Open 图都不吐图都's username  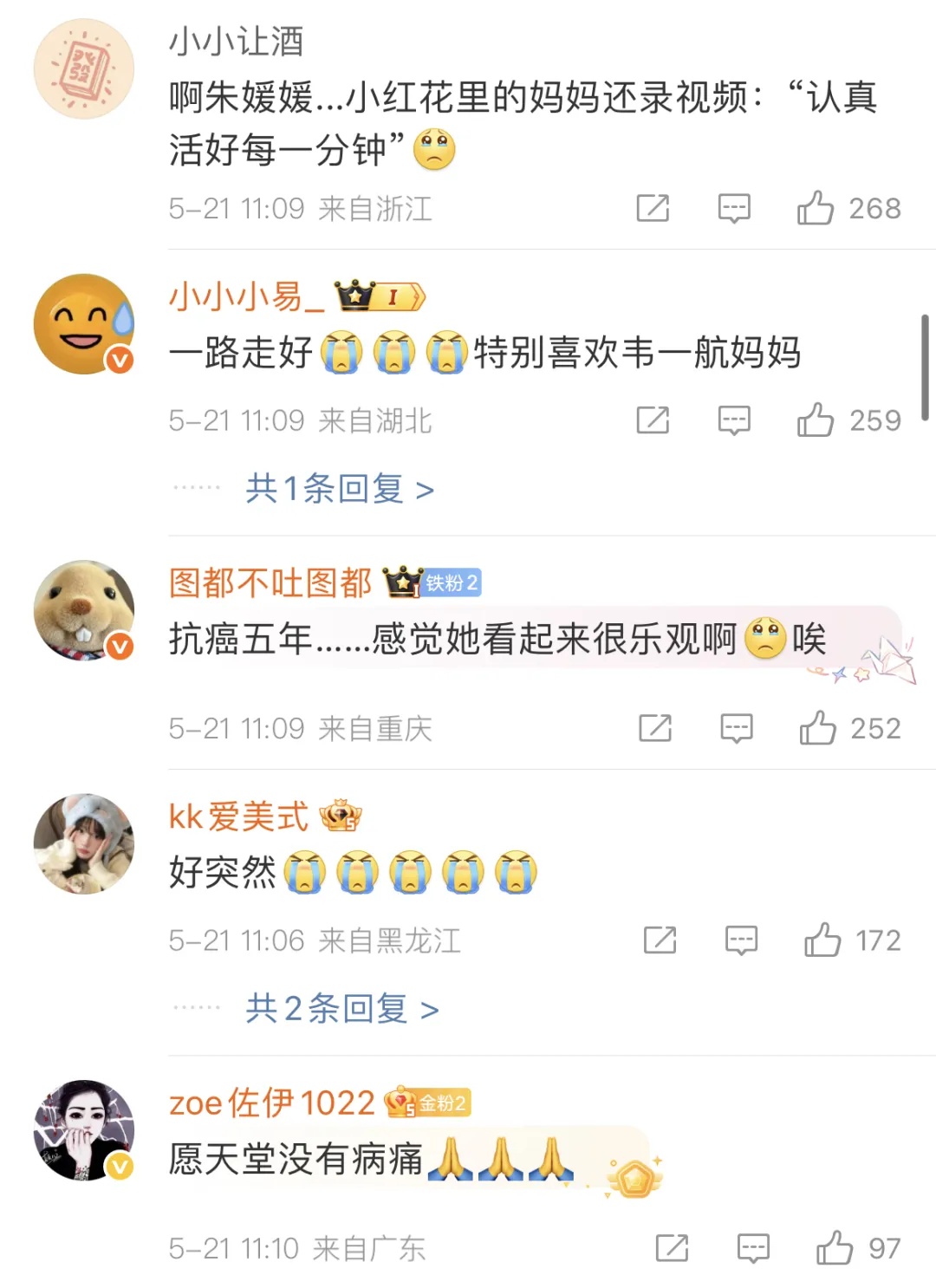coord(270,582)
